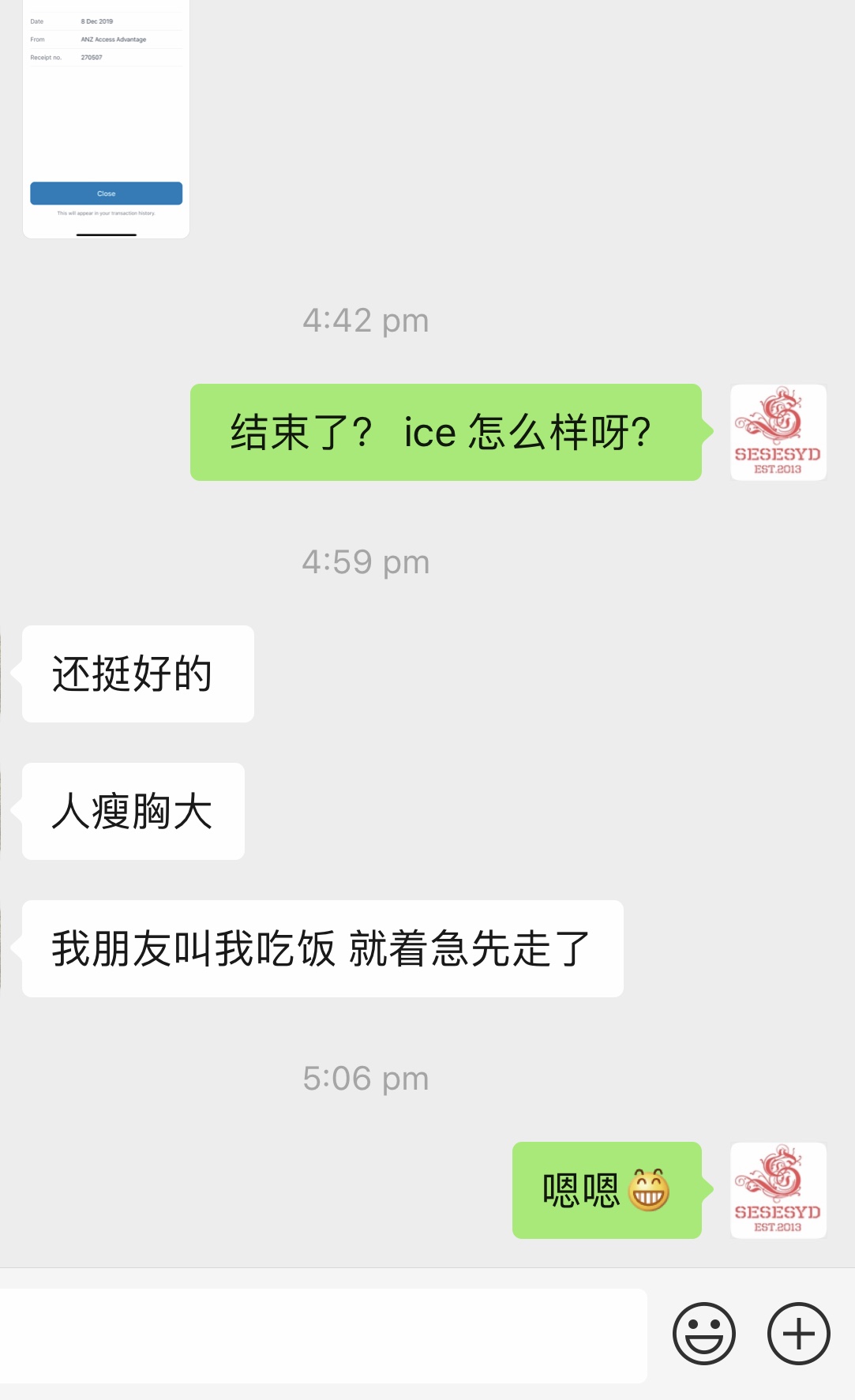Tap the SESESYD avatar beside the ice question
Viewport: 855px width, 1400px height.
pyautogui.click(x=778, y=432)
